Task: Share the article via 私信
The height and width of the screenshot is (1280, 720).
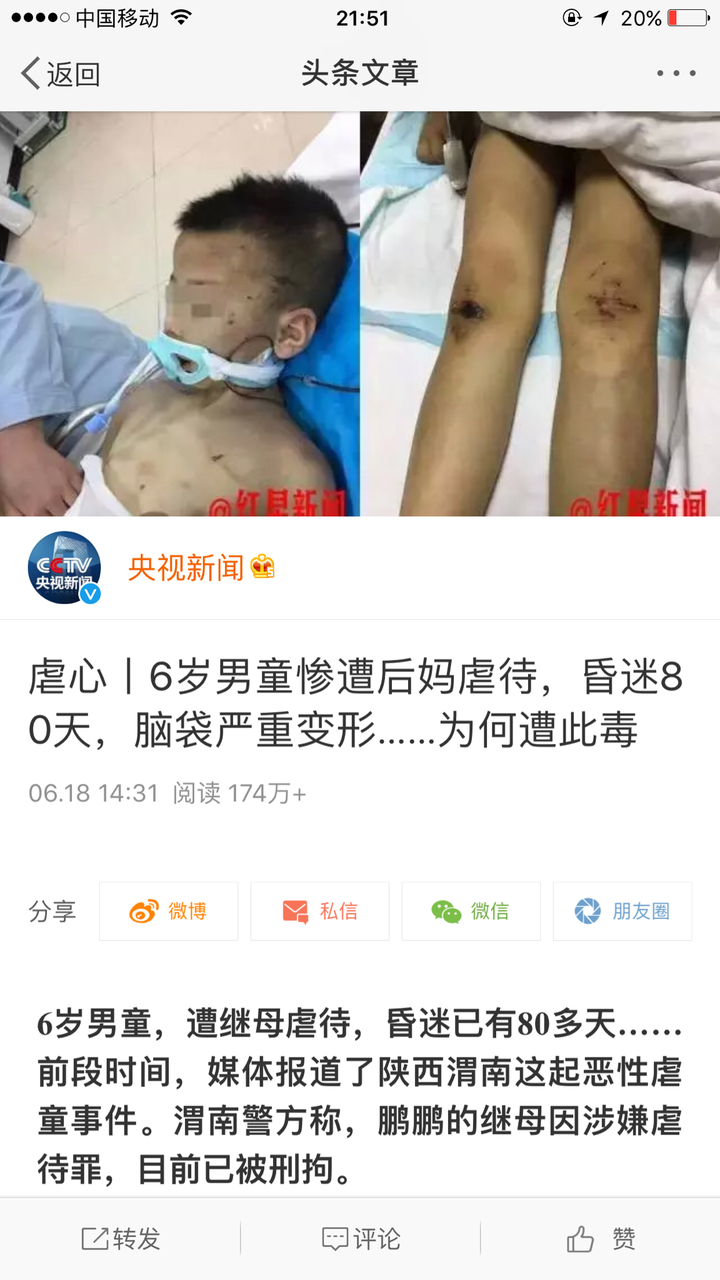Action: [x=320, y=911]
